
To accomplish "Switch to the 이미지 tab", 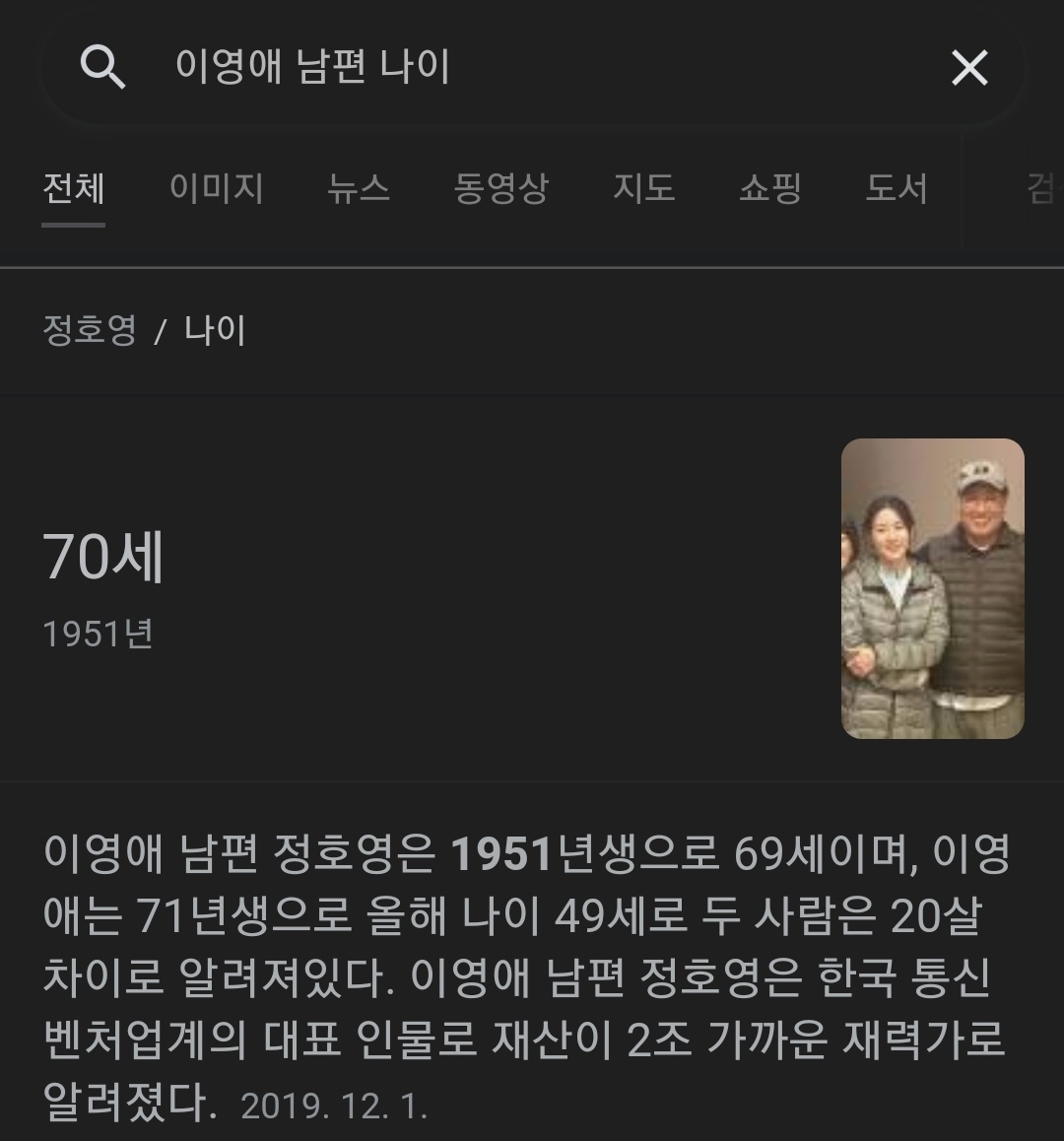I will (216, 187).
